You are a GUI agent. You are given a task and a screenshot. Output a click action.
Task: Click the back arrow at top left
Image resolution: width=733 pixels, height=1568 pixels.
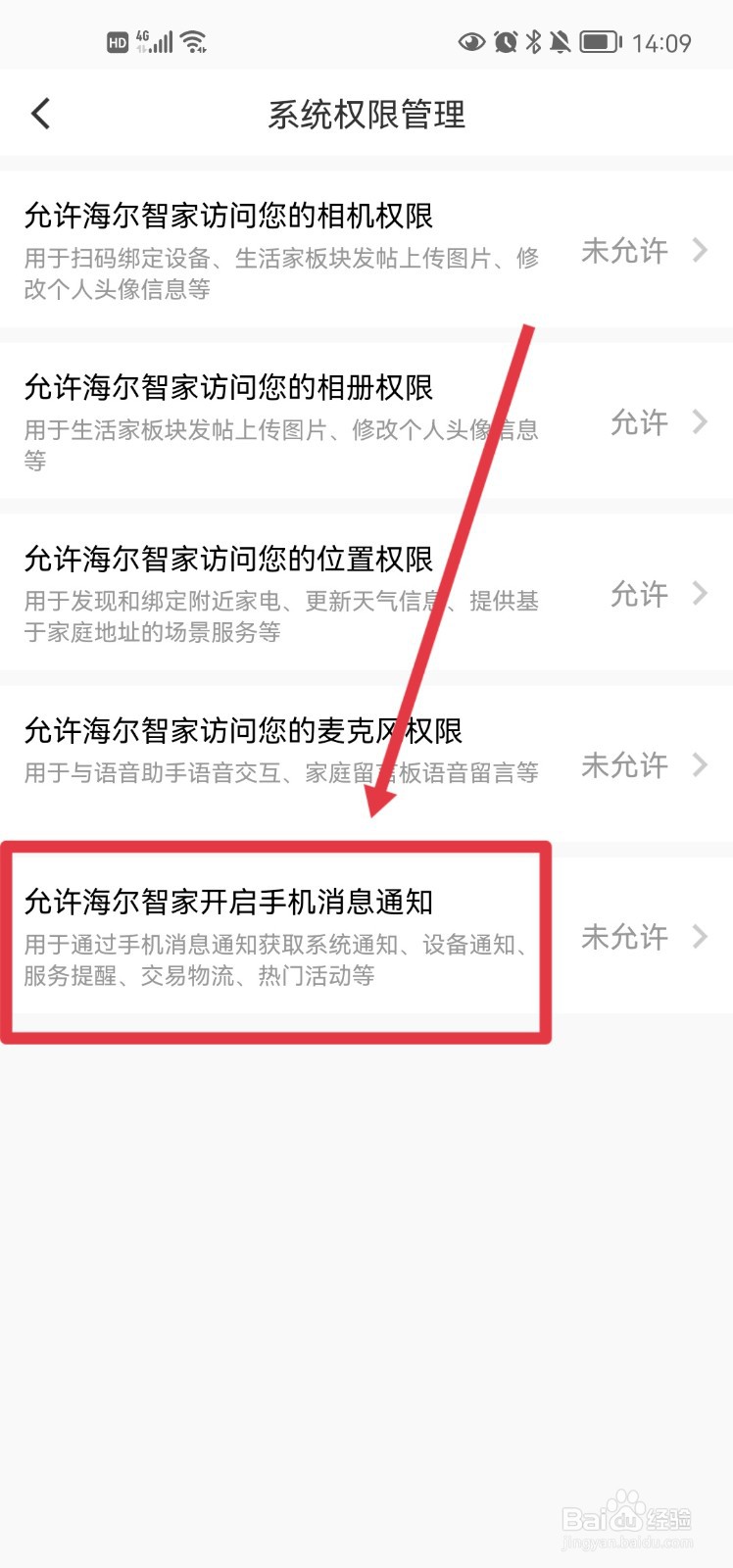[41, 114]
